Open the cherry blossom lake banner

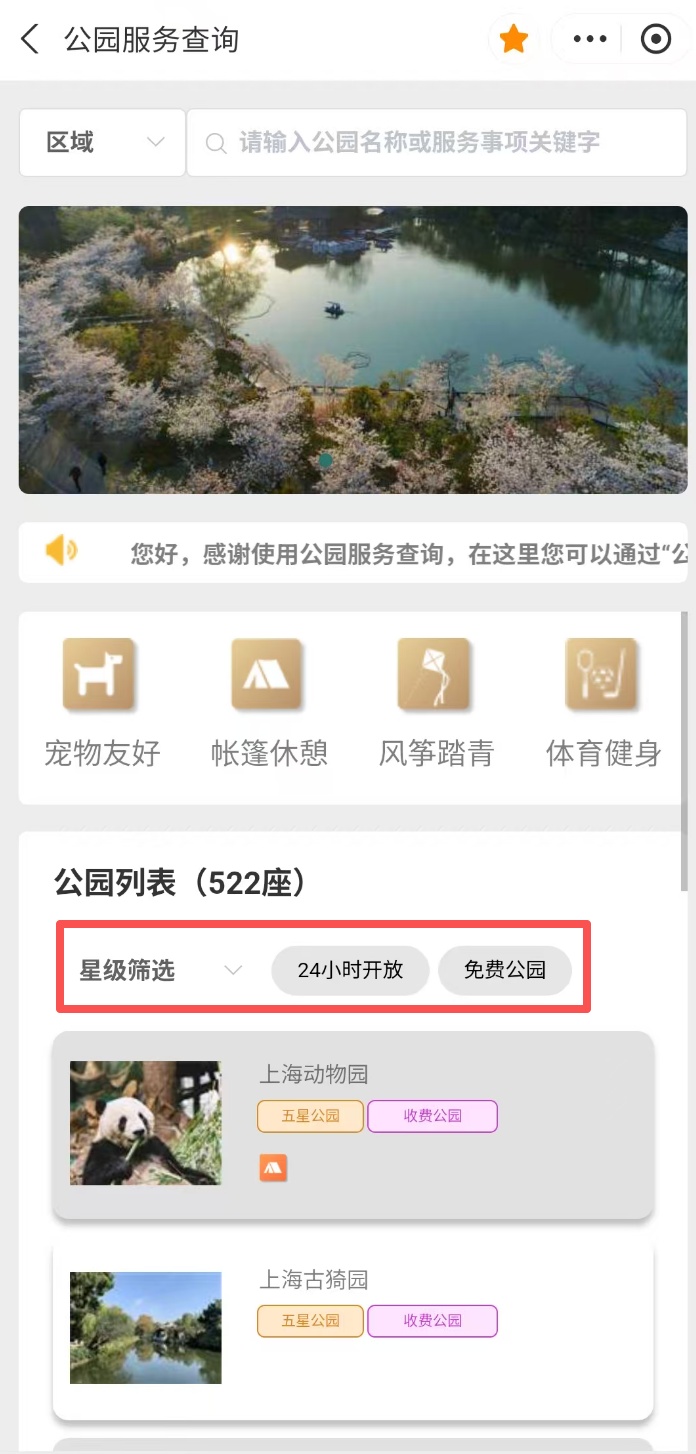pyautogui.click(x=353, y=349)
